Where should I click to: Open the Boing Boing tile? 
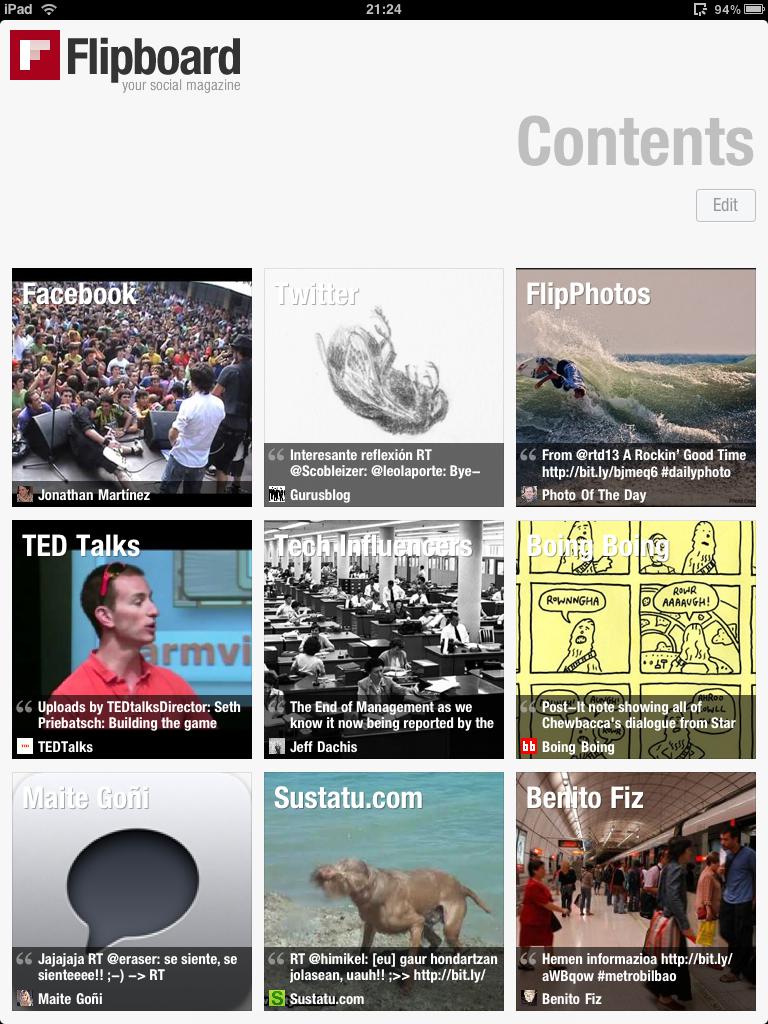click(635, 639)
